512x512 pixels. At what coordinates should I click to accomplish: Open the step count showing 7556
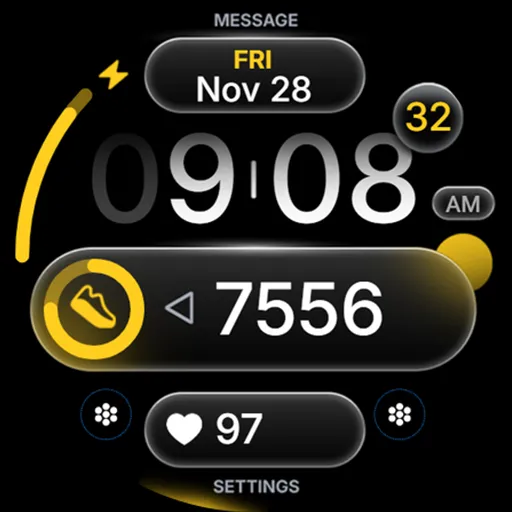pyautogui.click(x=253, y=309)
